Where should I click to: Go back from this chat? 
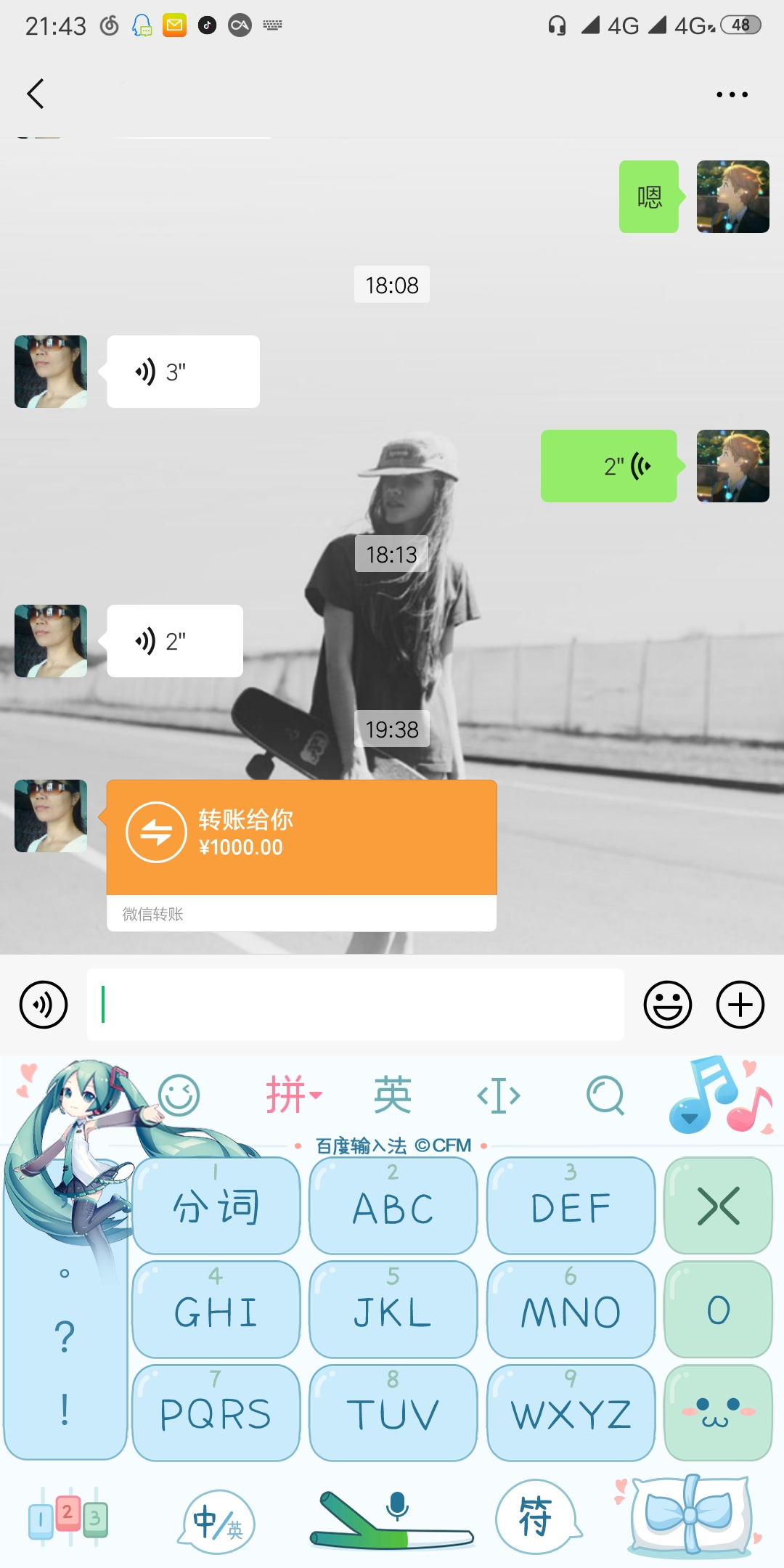(35, 94)
